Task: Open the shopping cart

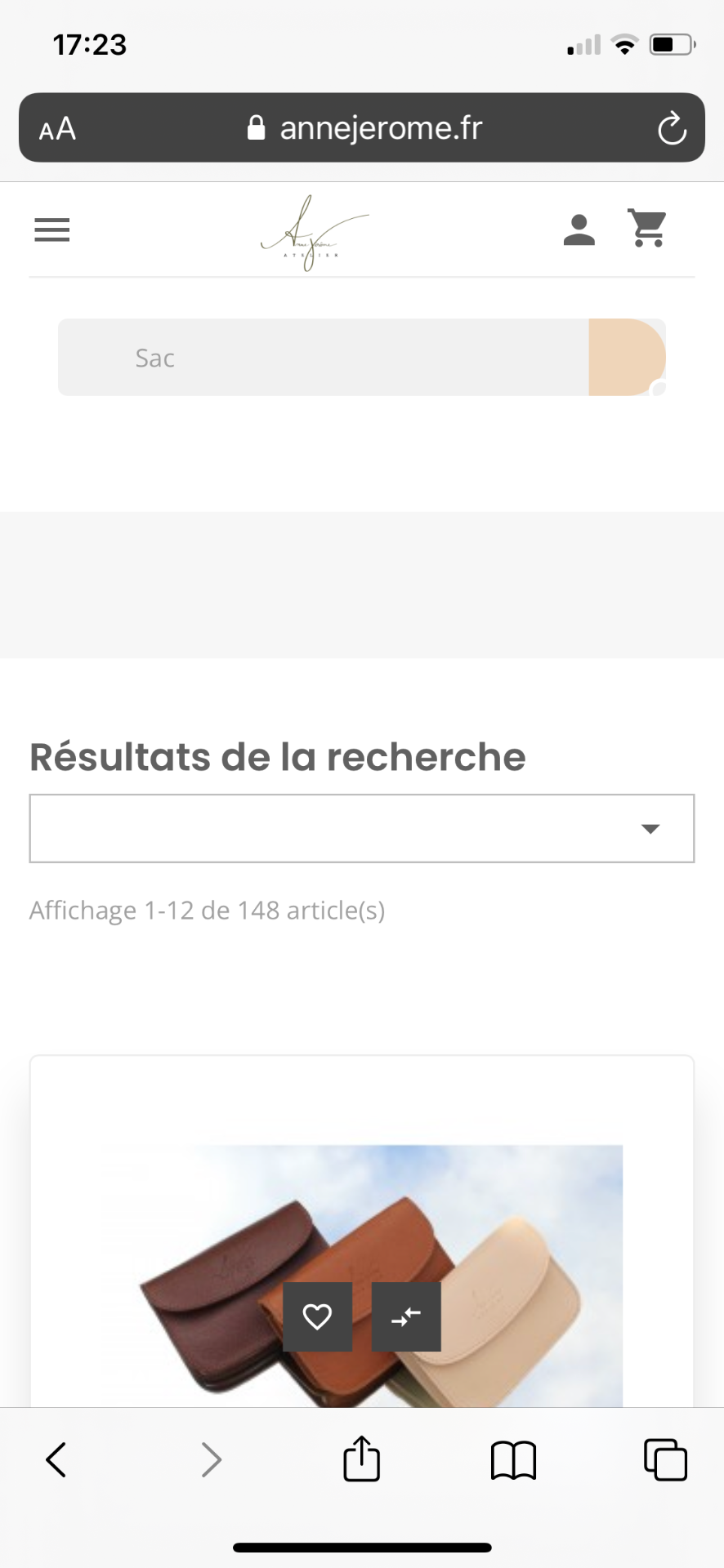Action: (x=648, y=228)
